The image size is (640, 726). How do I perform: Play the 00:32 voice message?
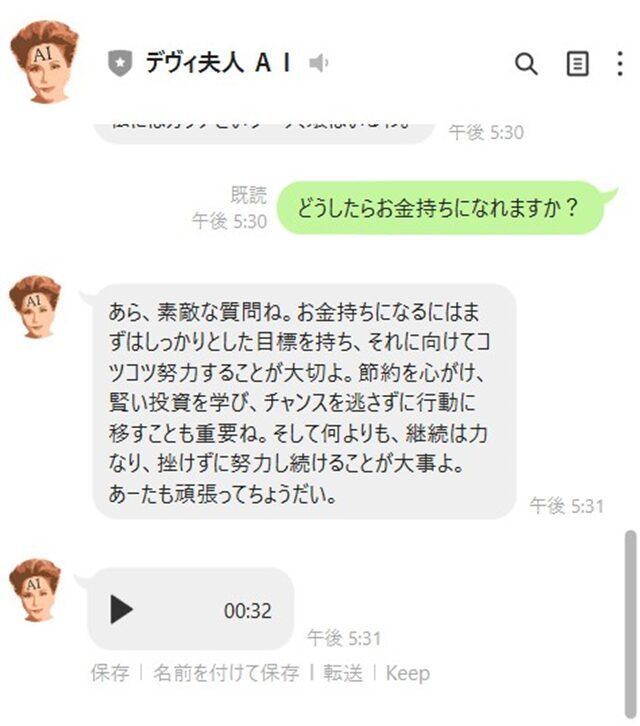(x=121, y=609)
